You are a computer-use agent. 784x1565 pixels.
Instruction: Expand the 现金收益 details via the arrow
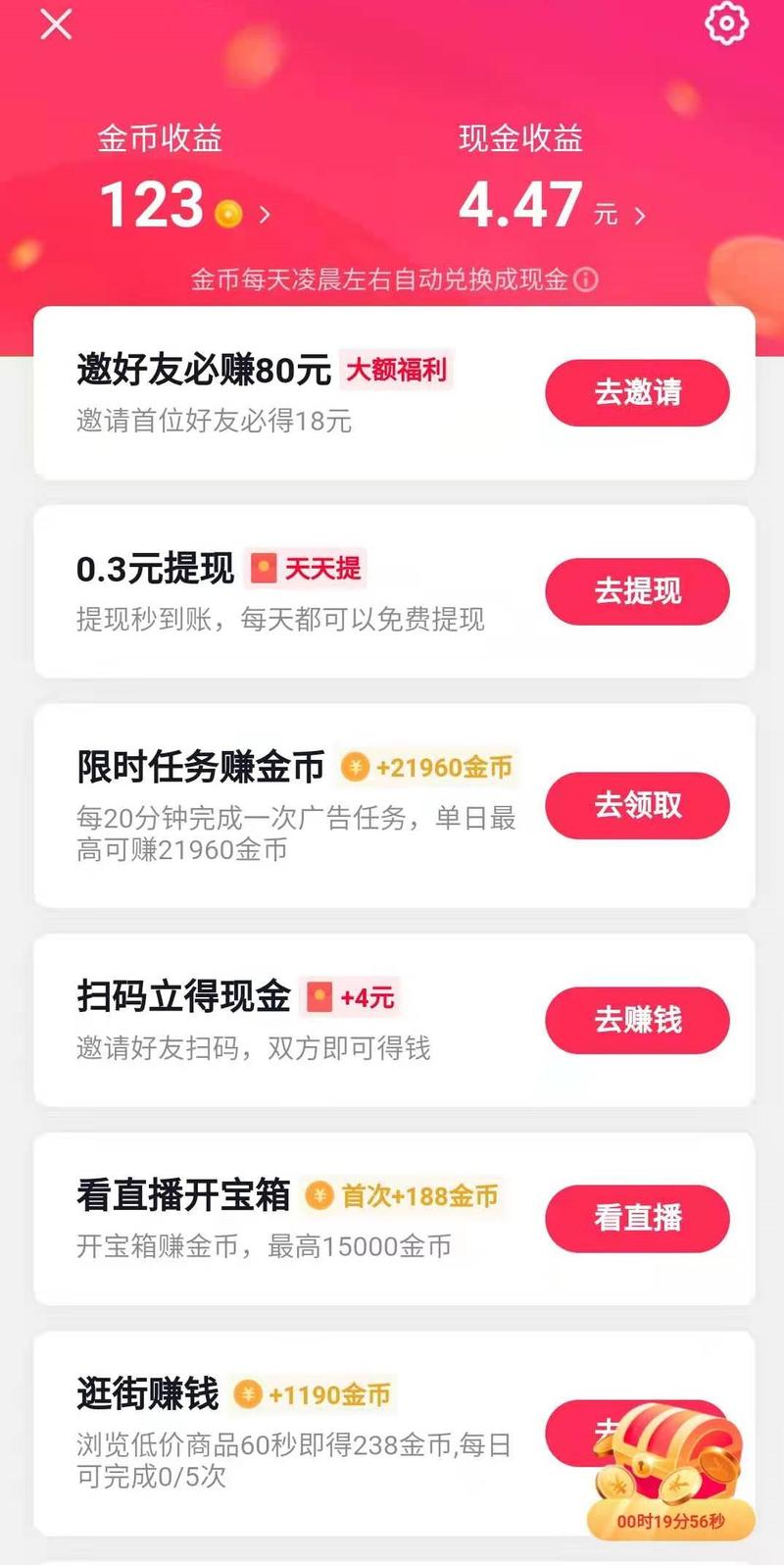pos(642,214)
